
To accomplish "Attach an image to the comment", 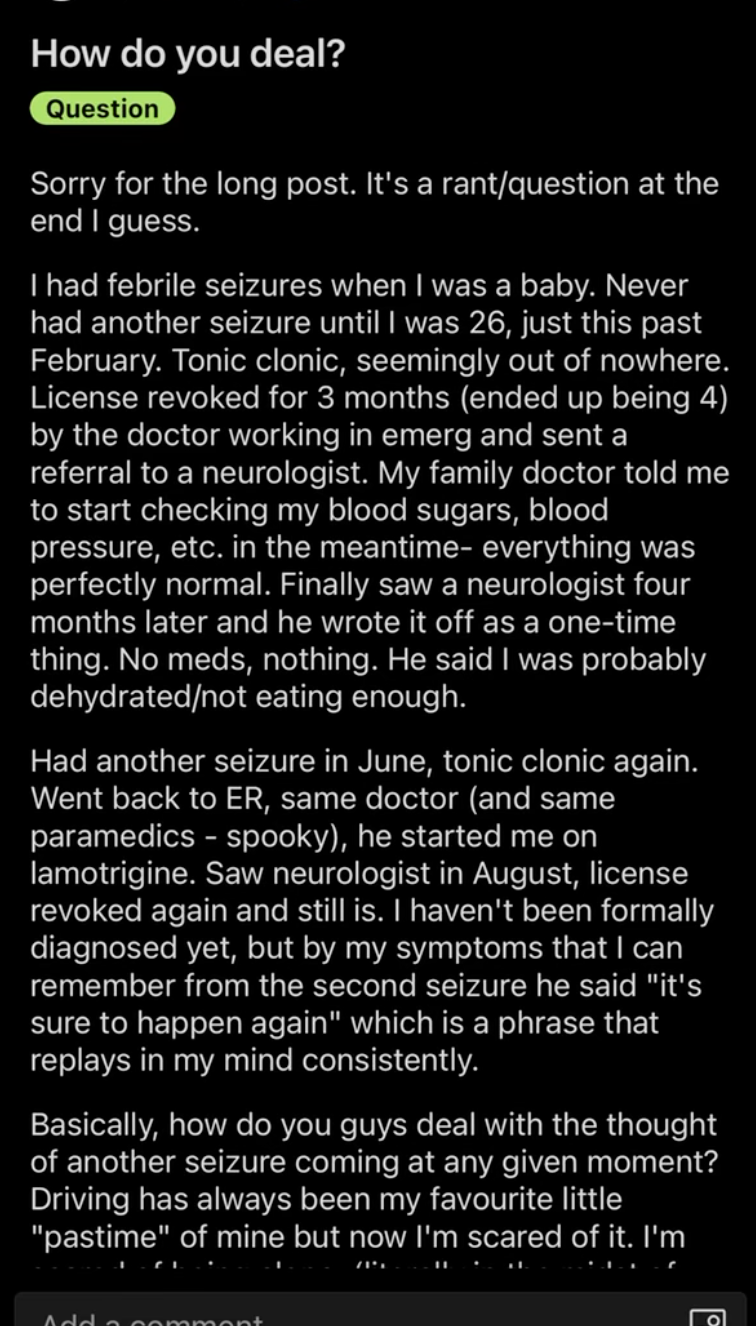I will click(x=708, y=1317).
